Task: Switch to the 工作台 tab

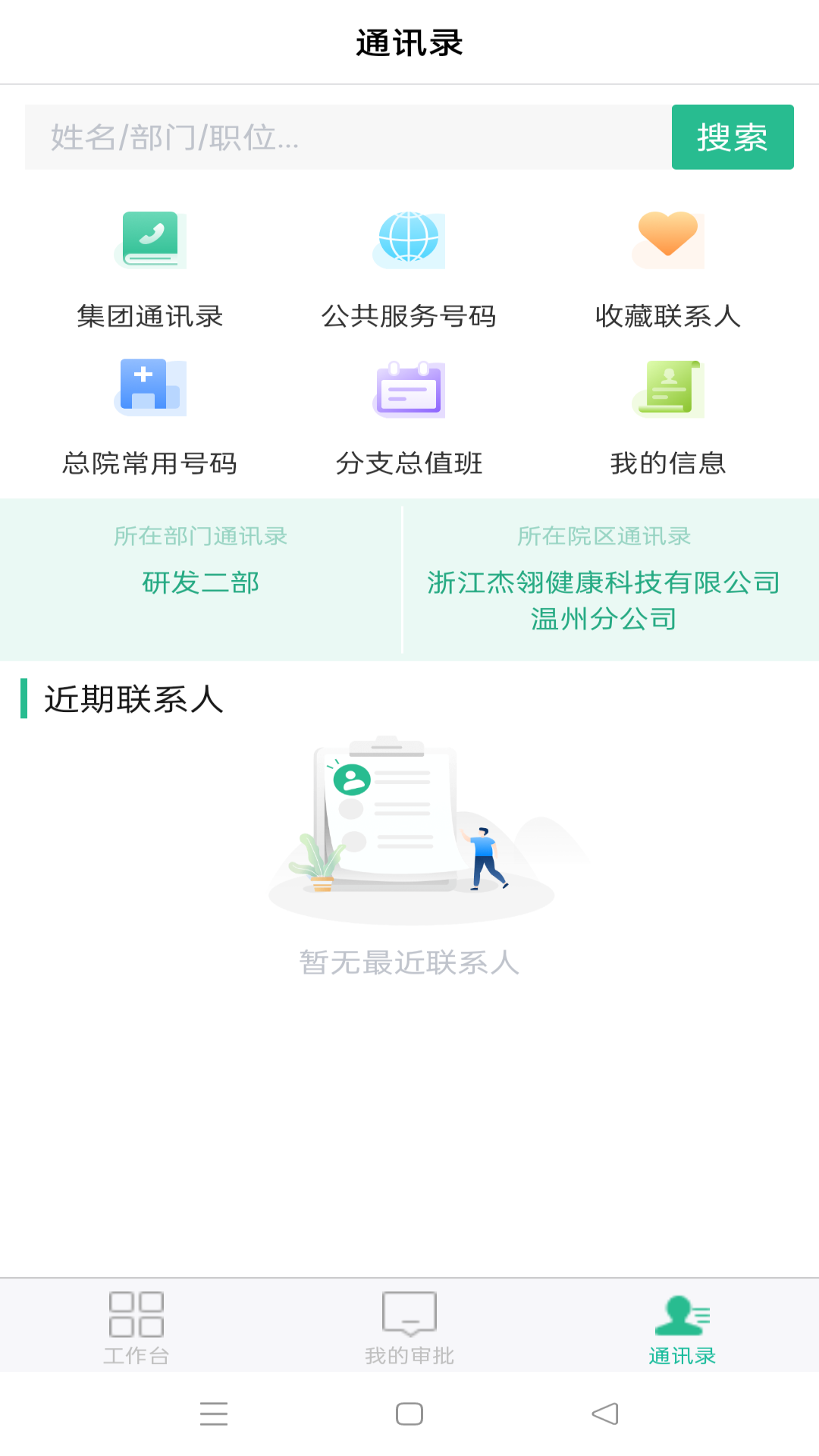Action: pos(136,1335)
